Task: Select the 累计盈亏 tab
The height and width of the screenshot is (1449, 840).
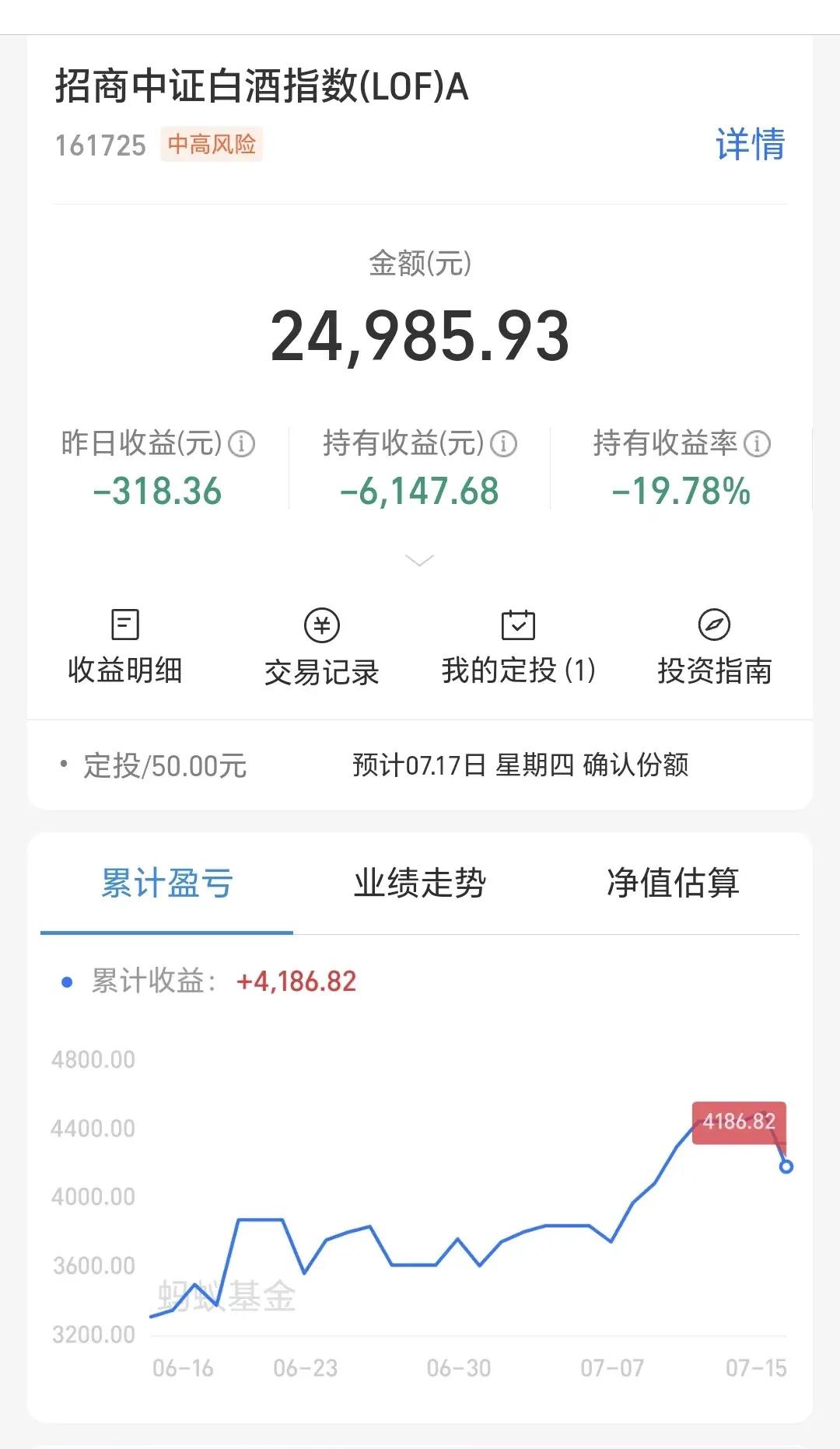Action: pyautogui.click(x=166, y=884)
